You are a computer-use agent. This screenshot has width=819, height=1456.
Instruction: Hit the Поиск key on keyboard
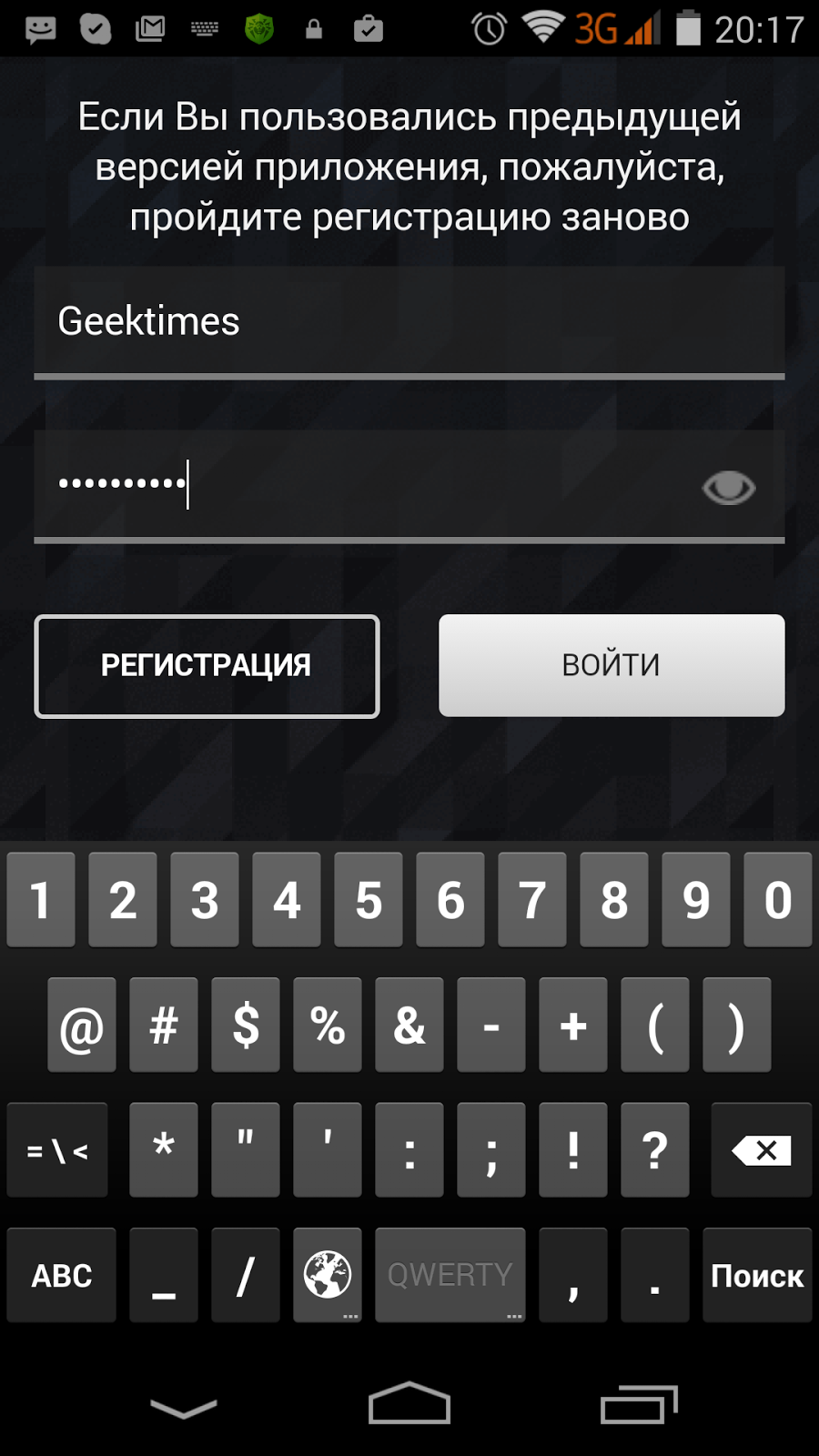pyautogui.click(x=757, y=1275)
